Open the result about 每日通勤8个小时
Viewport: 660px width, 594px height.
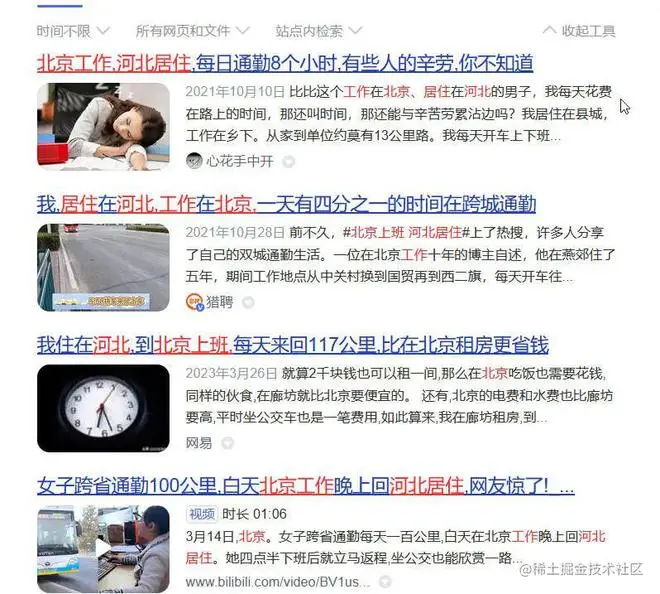285,62
